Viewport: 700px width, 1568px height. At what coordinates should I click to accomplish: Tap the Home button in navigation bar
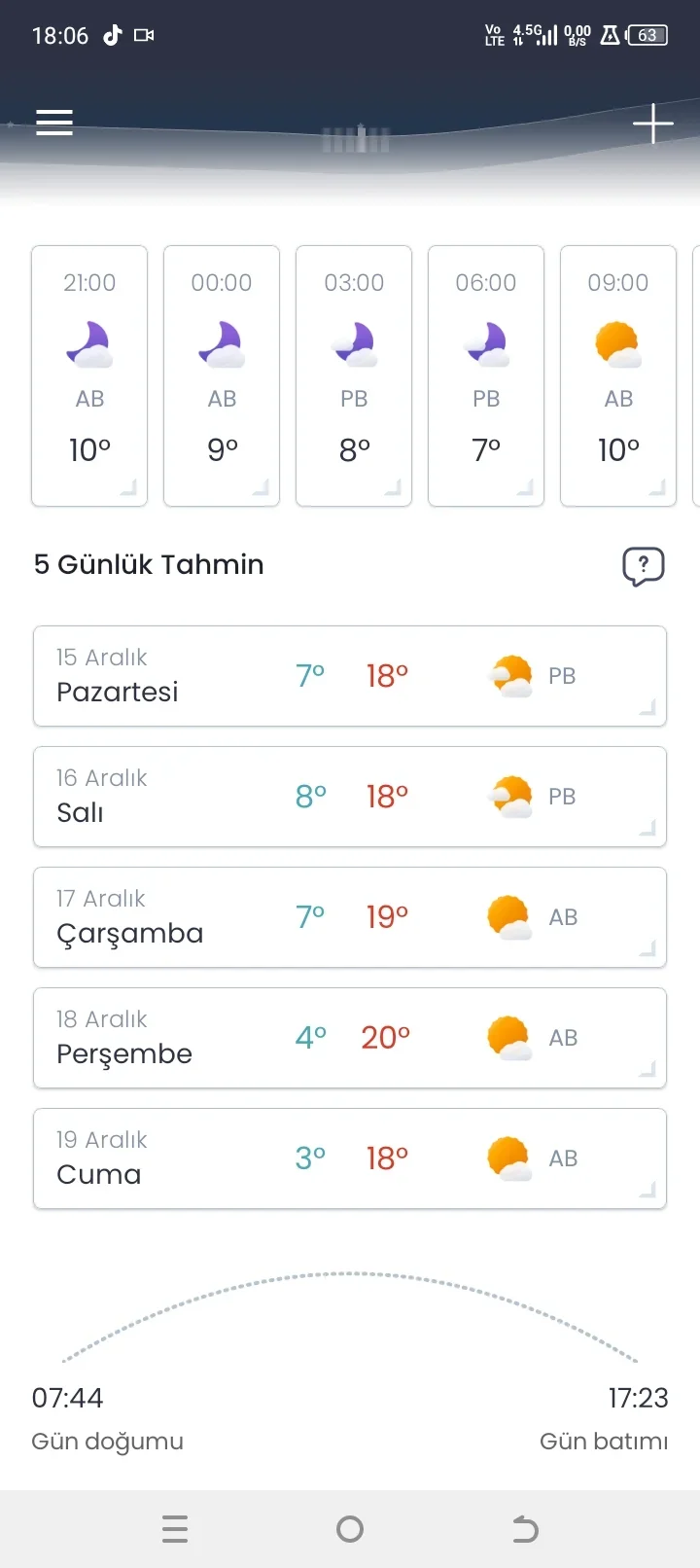click(350, 1529)
